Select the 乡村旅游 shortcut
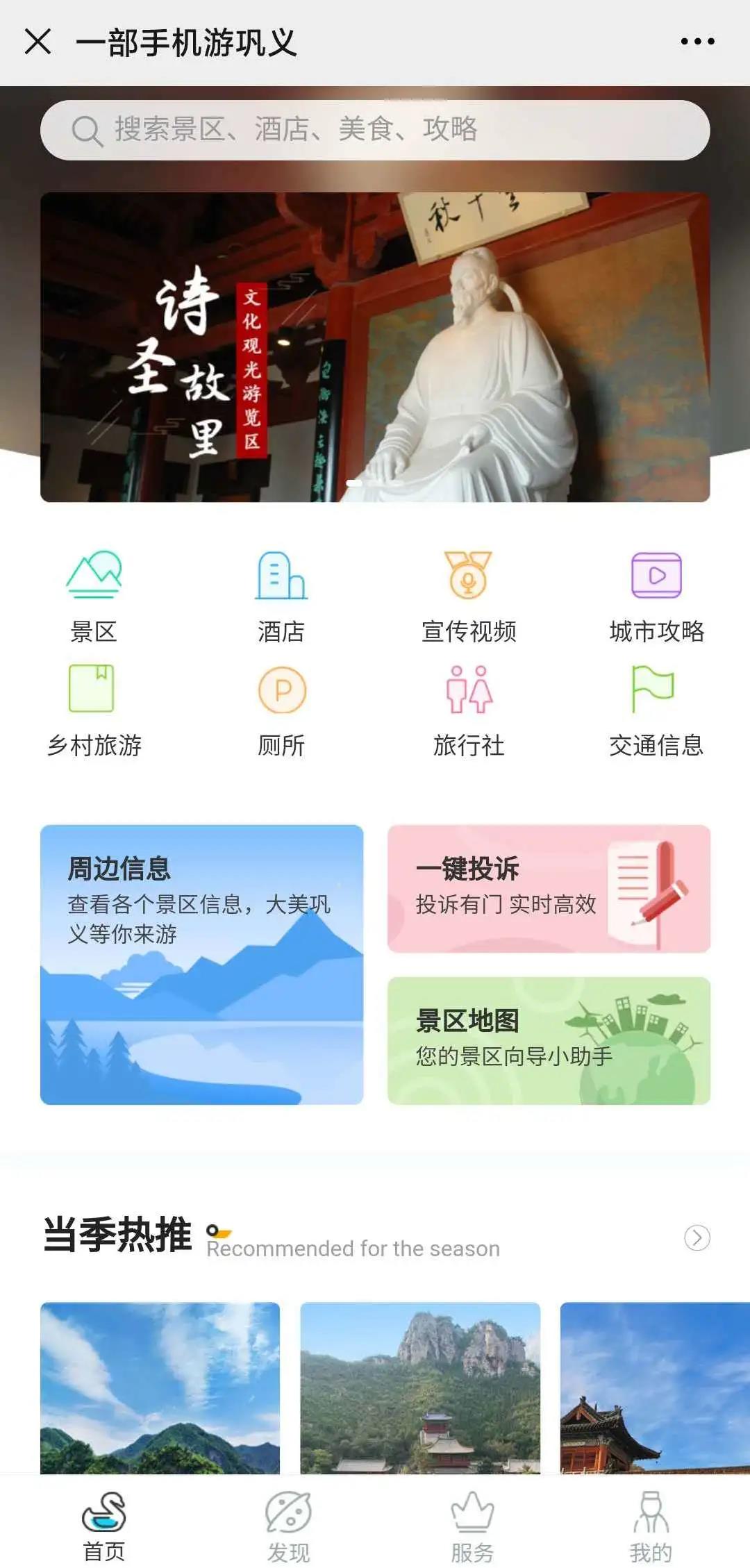 click(x=94, y=710)
